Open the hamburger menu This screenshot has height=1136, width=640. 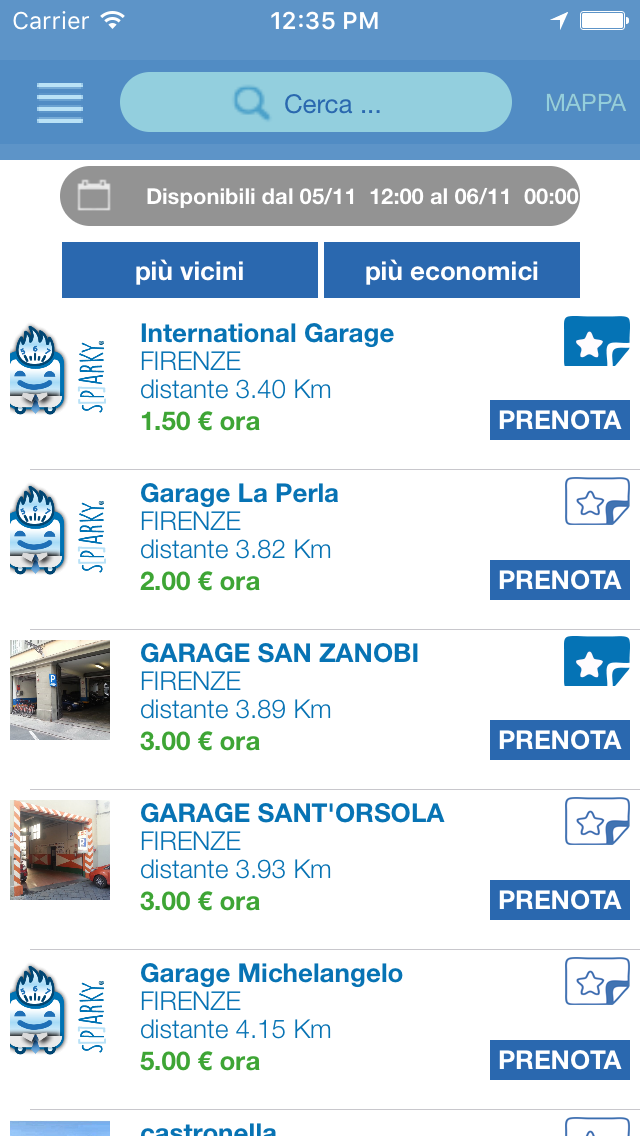[60, 103]
